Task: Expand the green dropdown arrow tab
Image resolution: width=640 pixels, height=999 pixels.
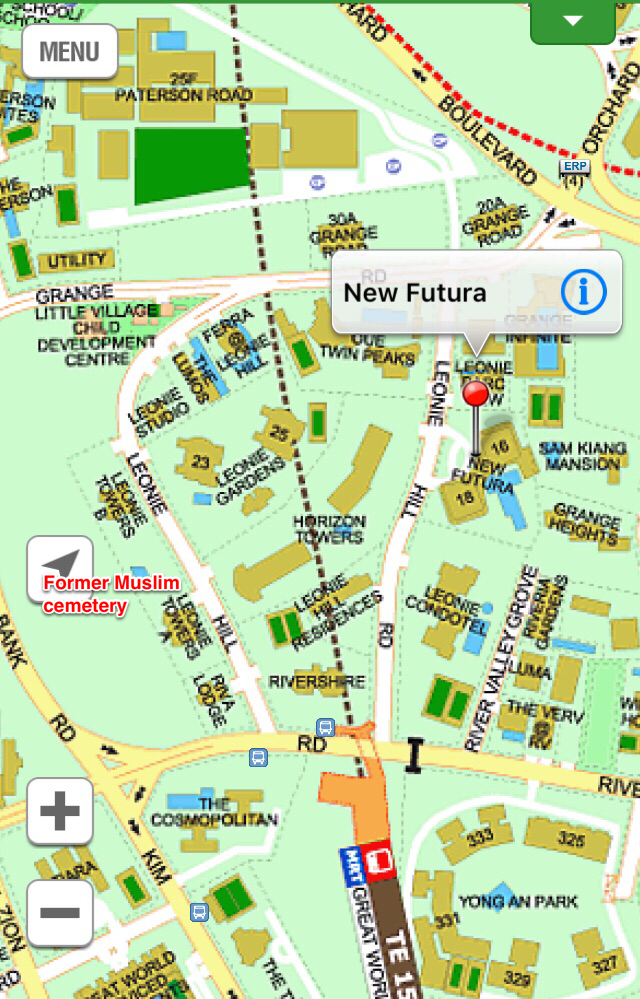Action: click(572, 21)
